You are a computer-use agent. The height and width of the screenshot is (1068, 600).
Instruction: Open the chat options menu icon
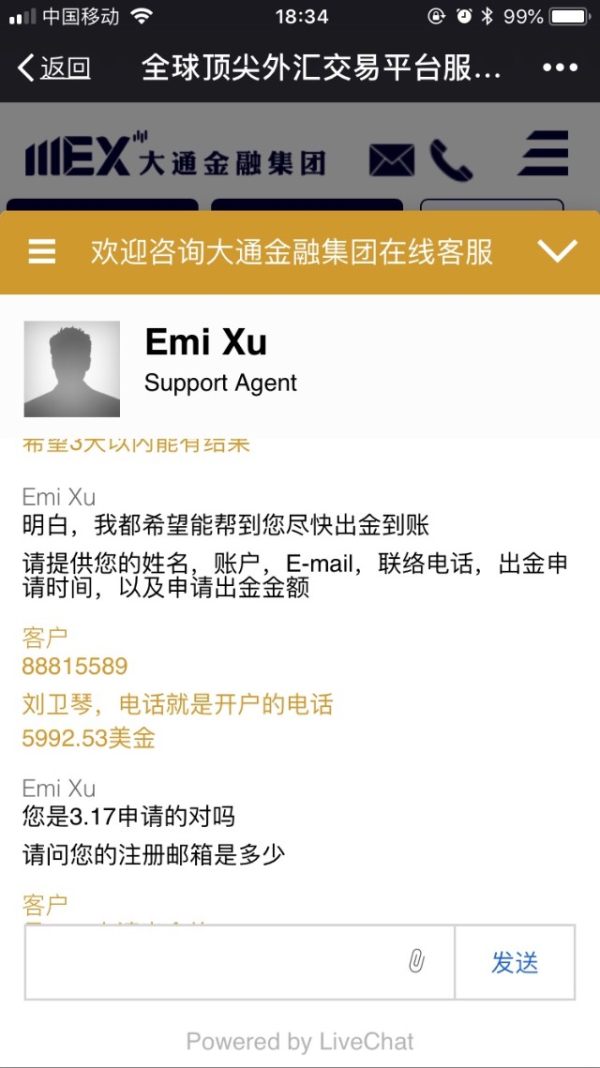click(x=42, y=251)
